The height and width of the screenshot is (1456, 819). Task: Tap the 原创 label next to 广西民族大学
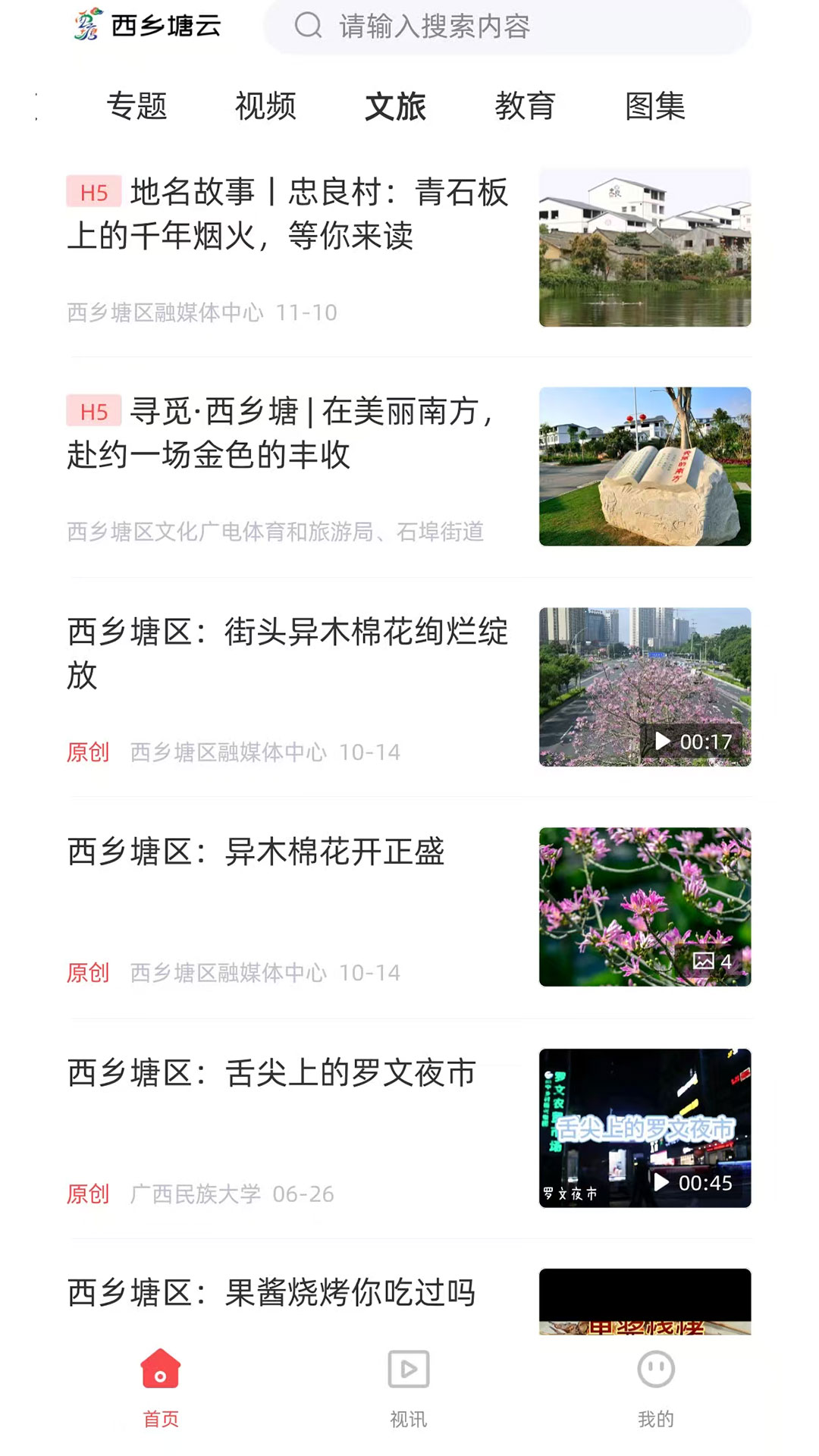[x=89, y=1193]
